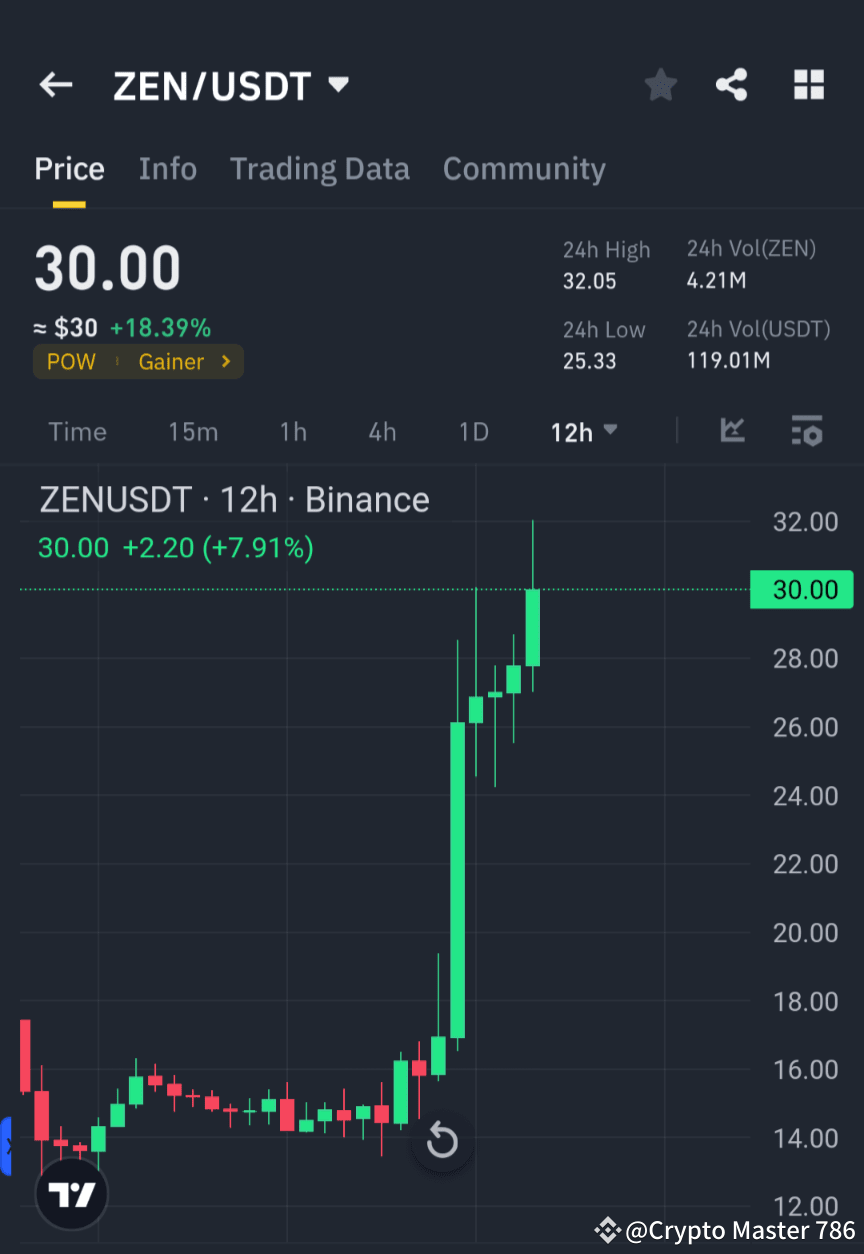This screenshot has width=864, height=1254.
Task: Click the green 30.00 price label
Action: (801, 589)
